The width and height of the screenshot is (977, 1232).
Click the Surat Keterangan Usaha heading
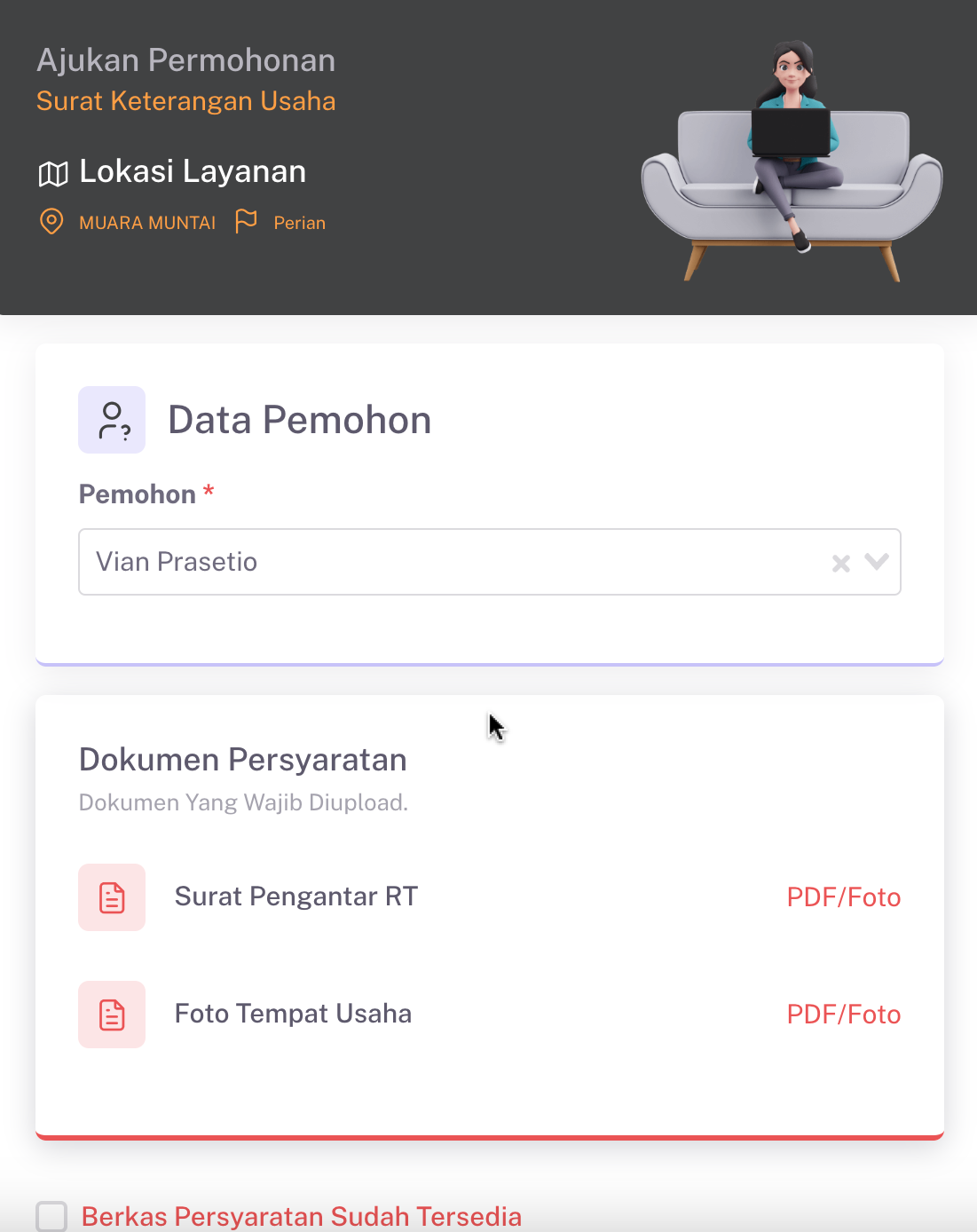(x=185, y=100)
